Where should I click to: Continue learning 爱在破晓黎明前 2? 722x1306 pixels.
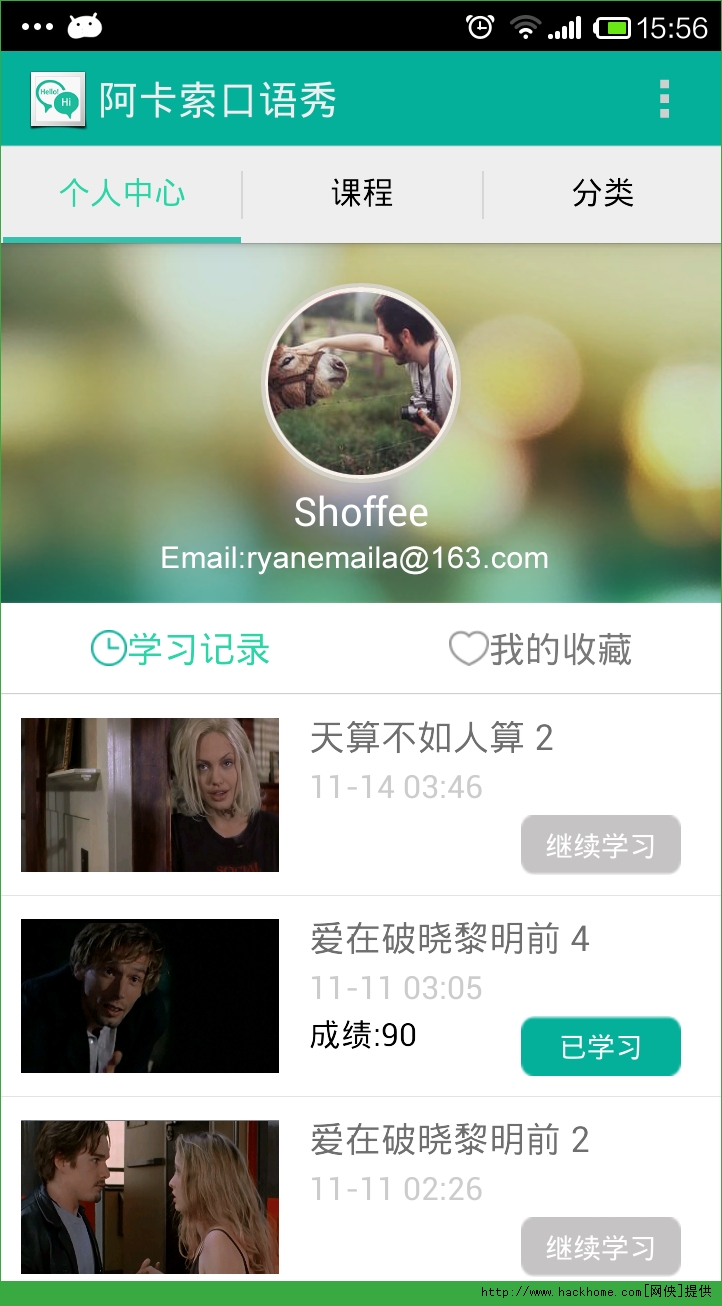[600, 1246]
